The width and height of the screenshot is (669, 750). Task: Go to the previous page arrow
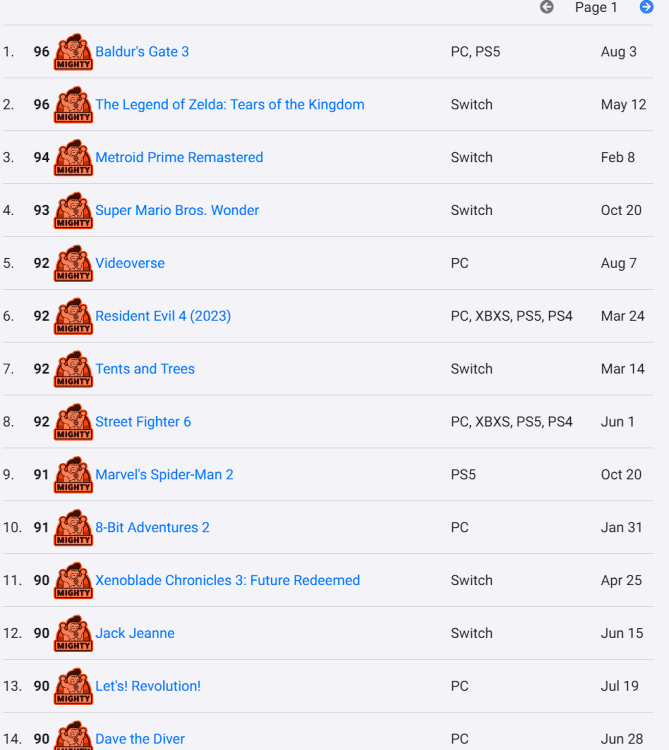(546, 7)
